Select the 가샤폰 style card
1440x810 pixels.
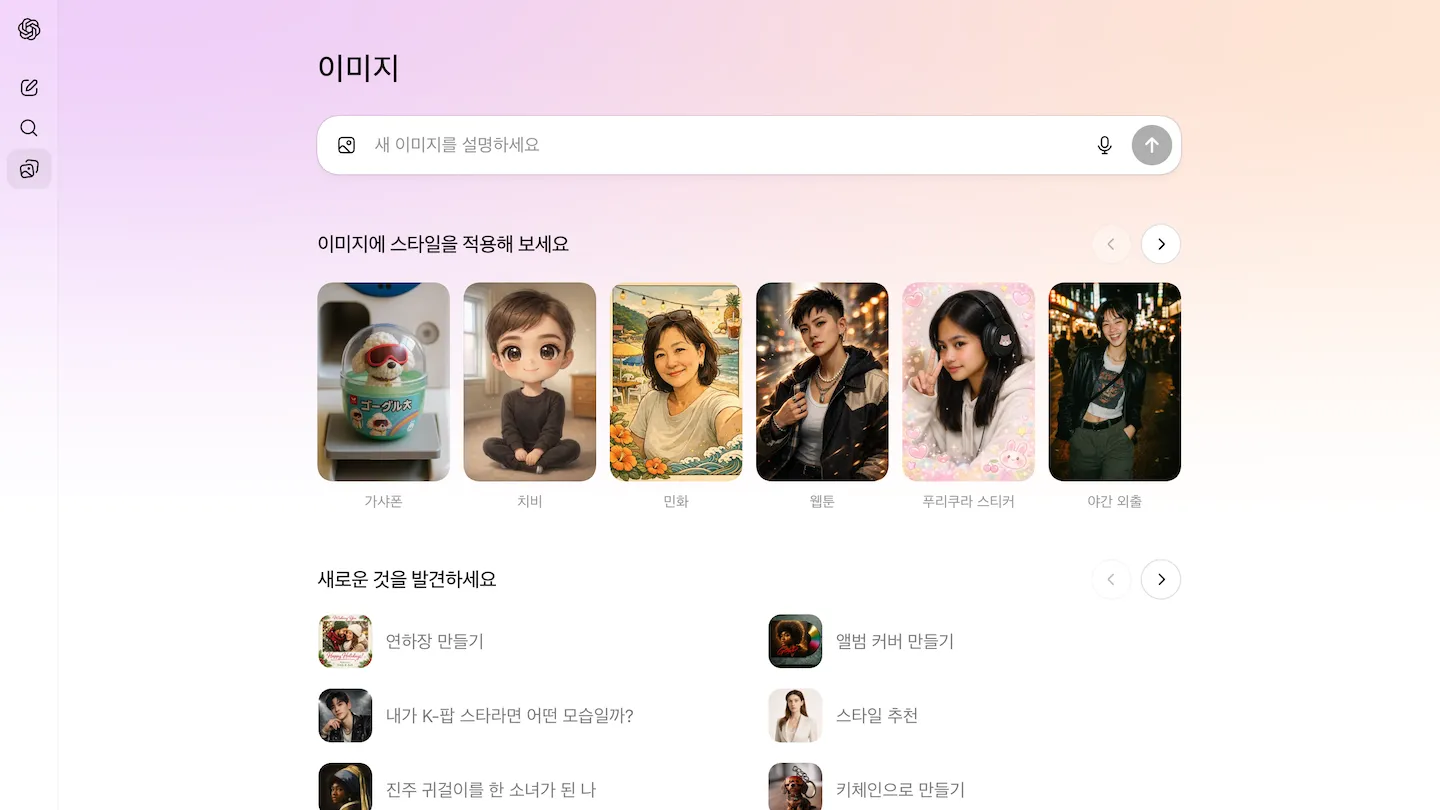383,382
